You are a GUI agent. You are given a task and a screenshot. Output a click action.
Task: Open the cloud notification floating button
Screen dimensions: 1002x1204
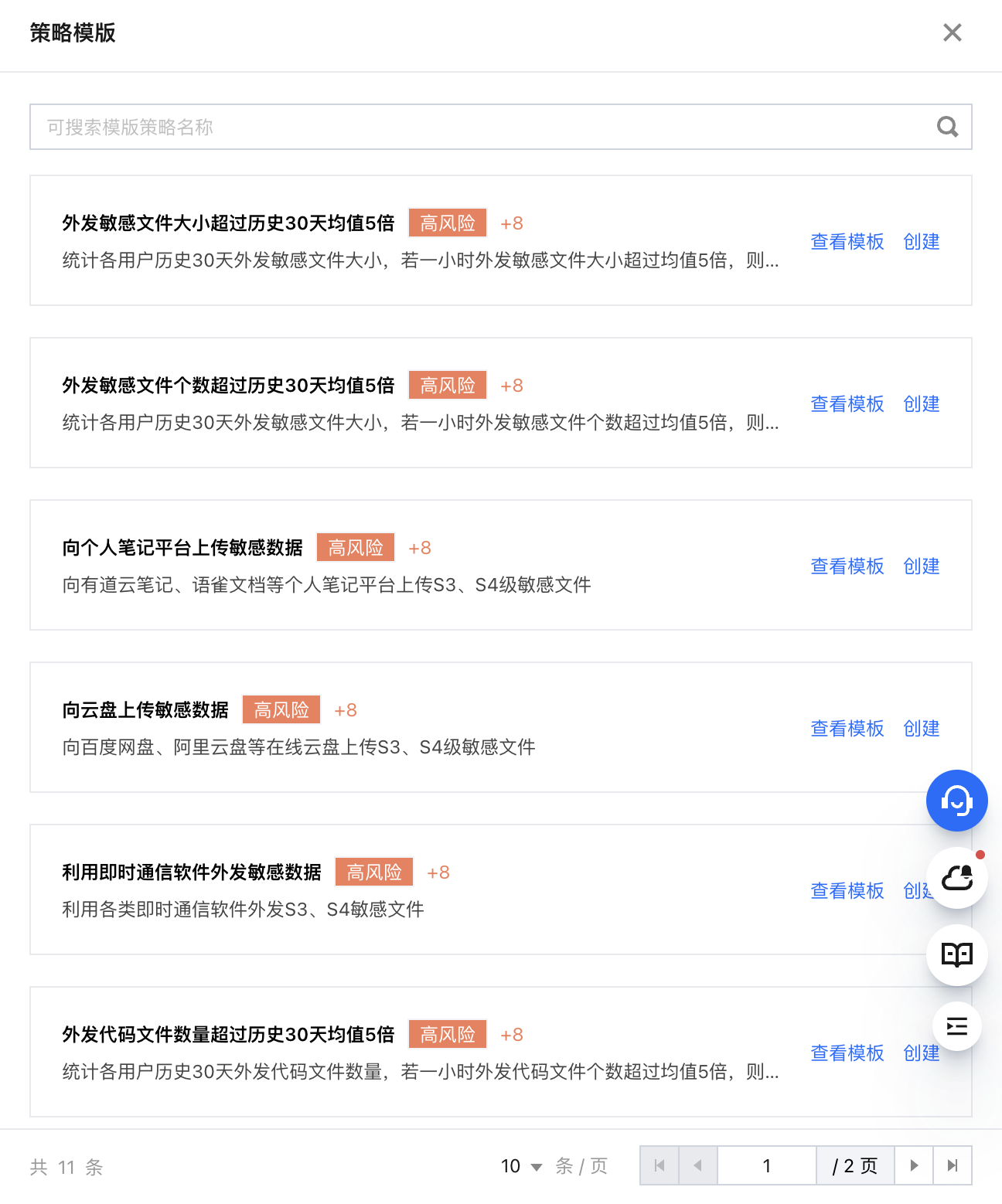coord(956,878)
